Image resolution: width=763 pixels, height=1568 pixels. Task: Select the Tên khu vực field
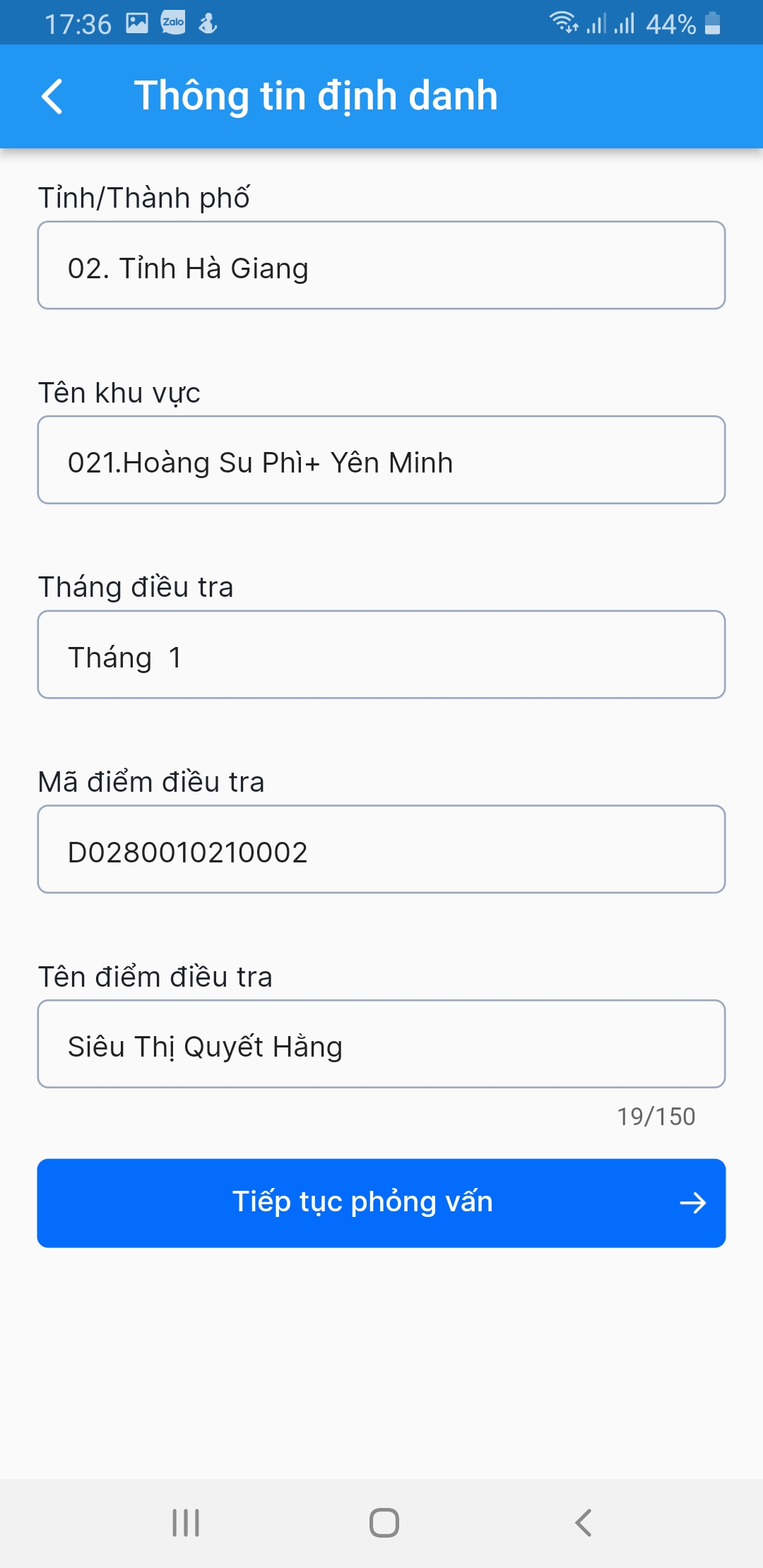(381, 460)
